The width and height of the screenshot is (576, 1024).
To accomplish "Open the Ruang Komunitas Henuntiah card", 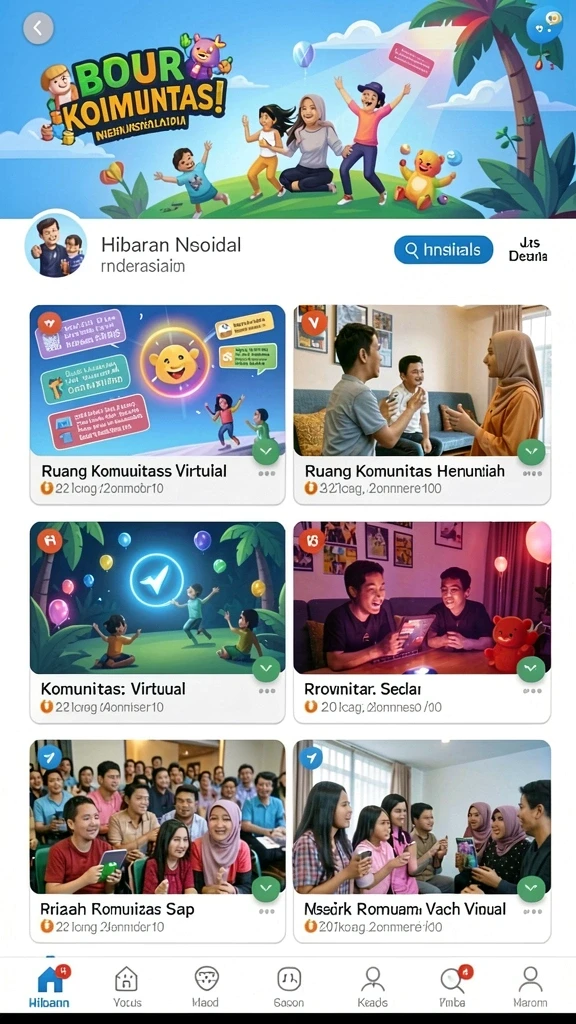I will click(x=422, y=405).
